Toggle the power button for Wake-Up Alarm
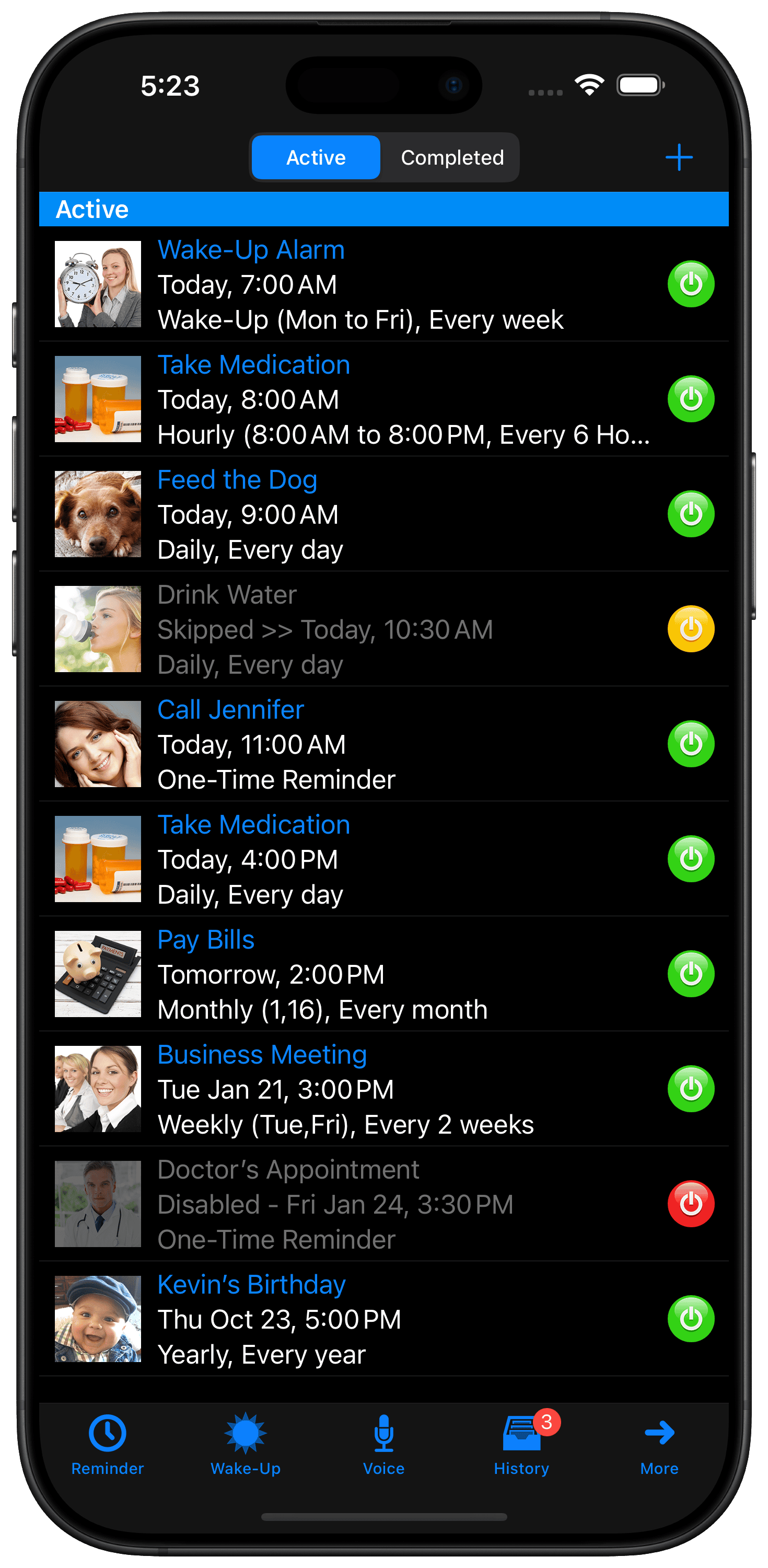This screenshot has height=1568, width=768. pos(691,284)
